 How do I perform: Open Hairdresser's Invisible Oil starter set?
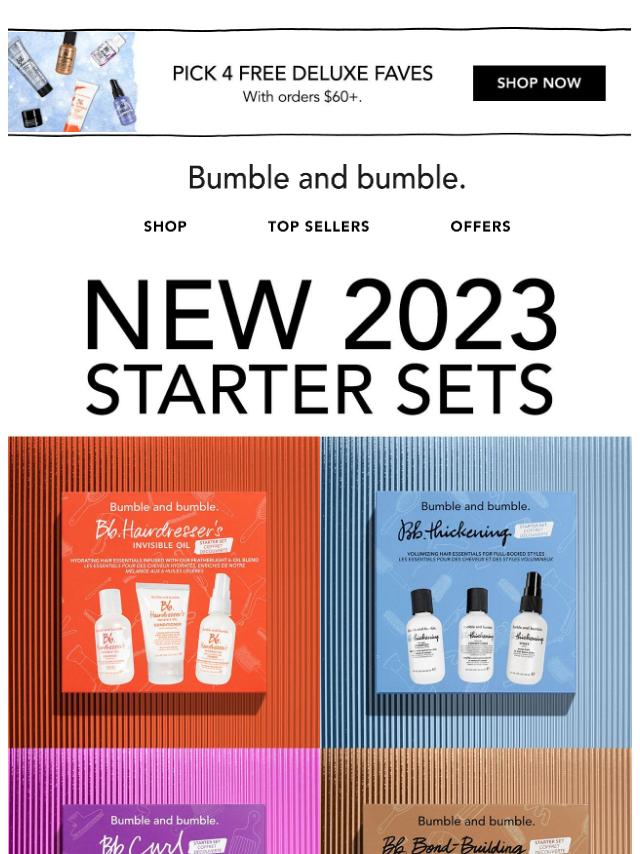164,592
